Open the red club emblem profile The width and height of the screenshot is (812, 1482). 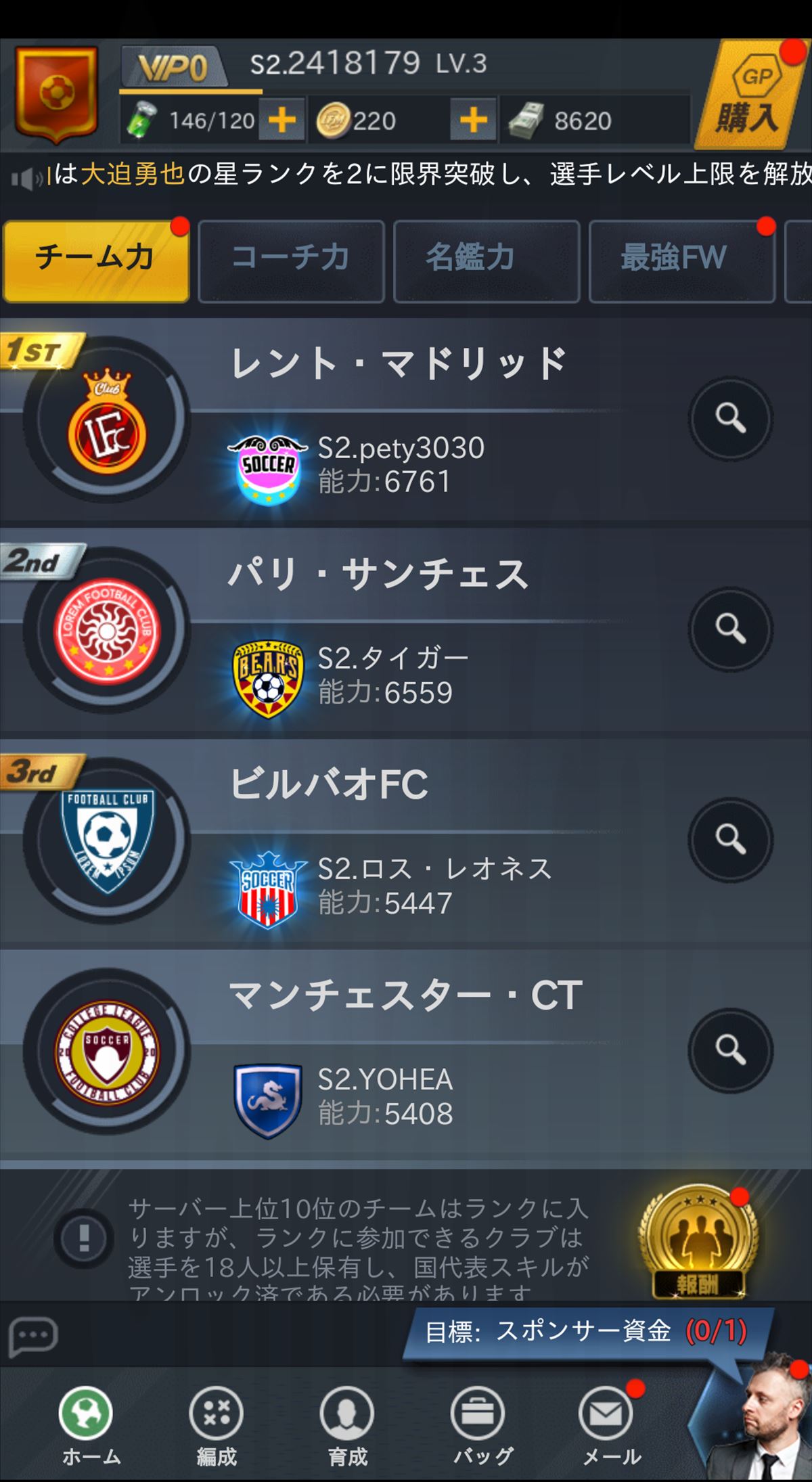[x=56, y=93]
